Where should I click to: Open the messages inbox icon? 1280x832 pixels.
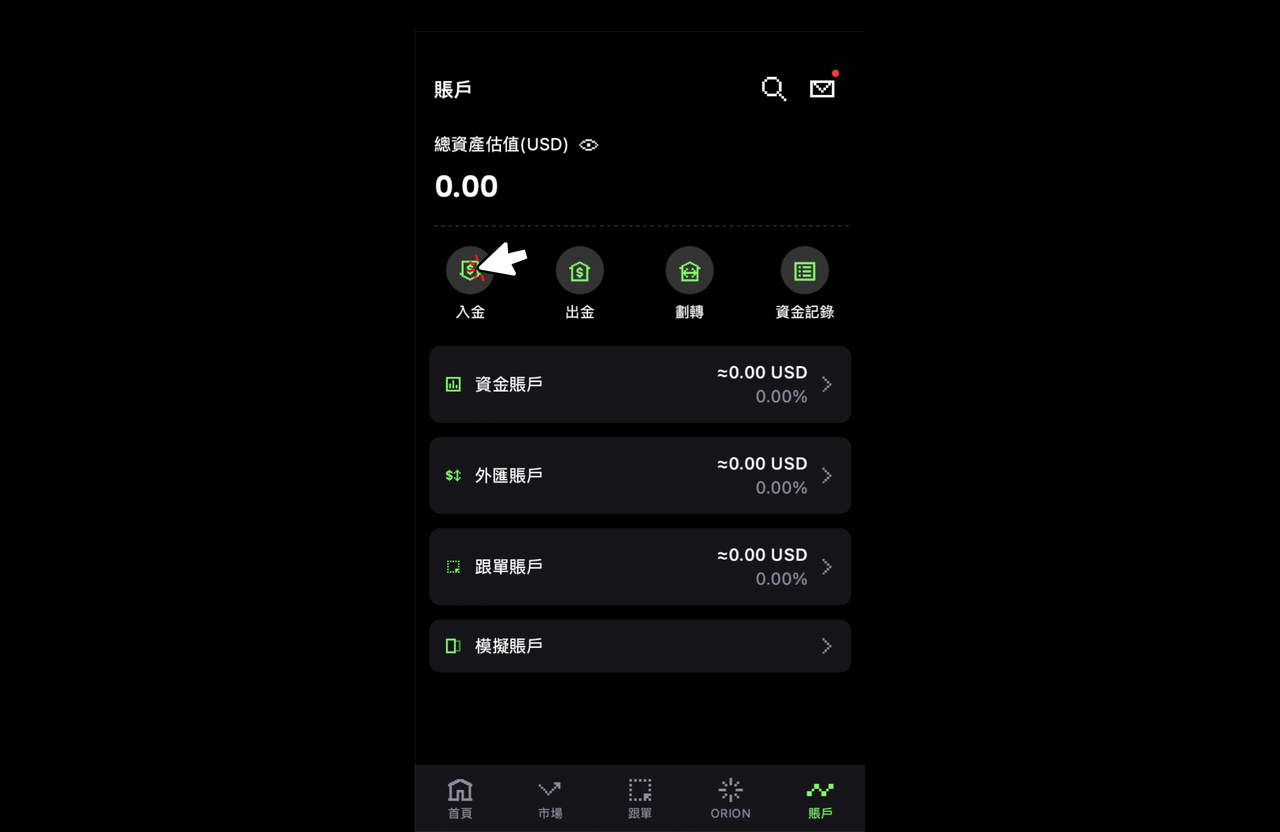coord(822,89)
